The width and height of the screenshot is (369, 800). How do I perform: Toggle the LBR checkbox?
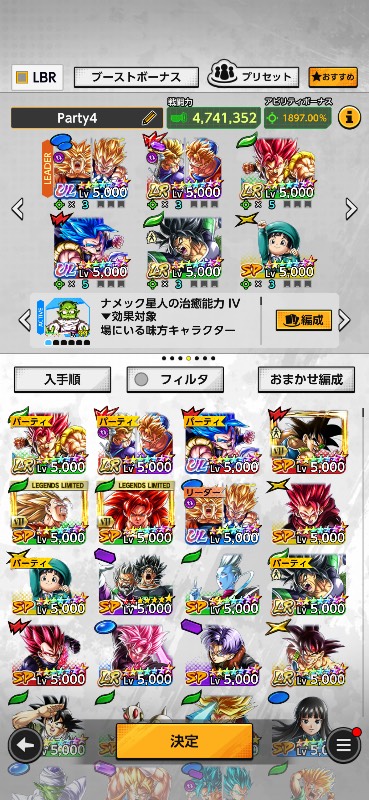click(37, 78)
